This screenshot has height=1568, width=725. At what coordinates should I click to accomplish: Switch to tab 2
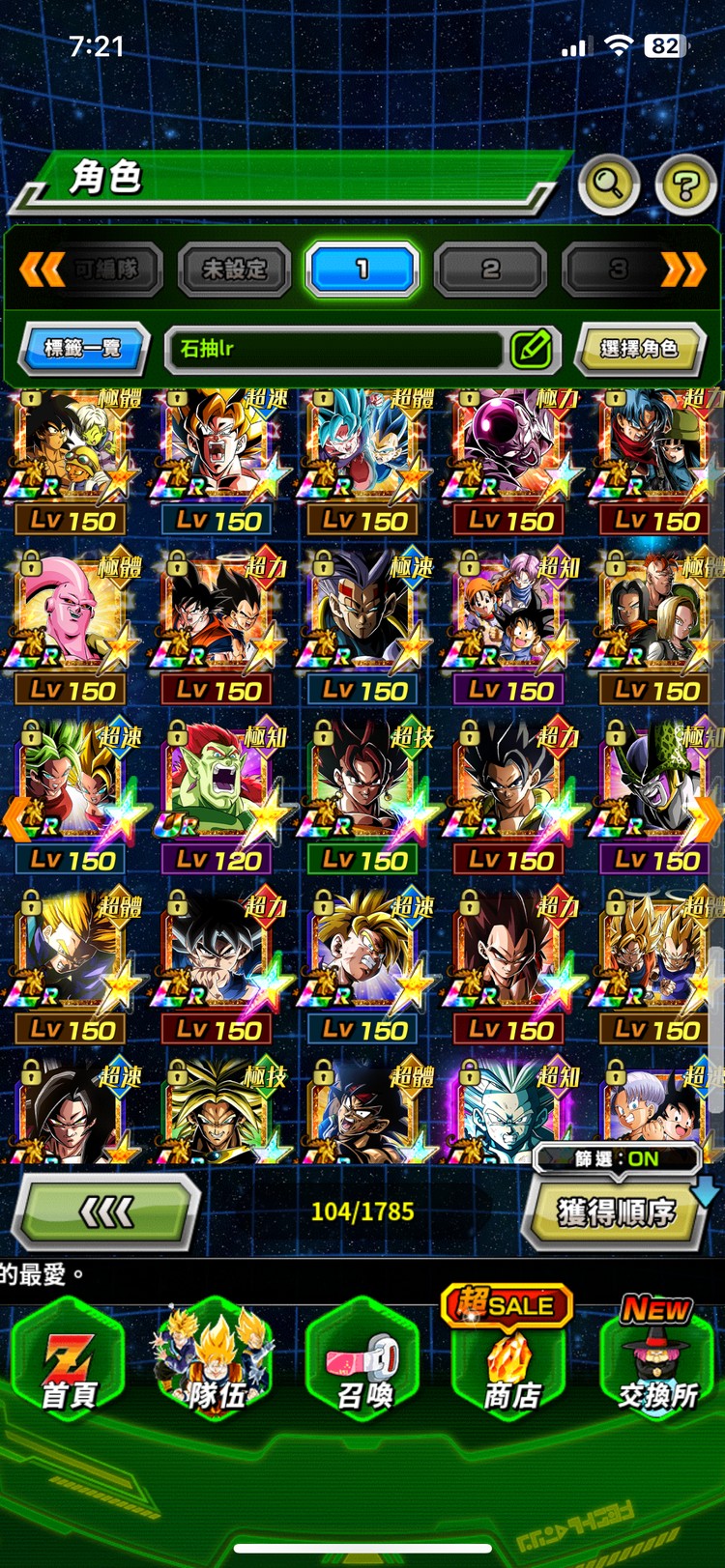[490, 270]
